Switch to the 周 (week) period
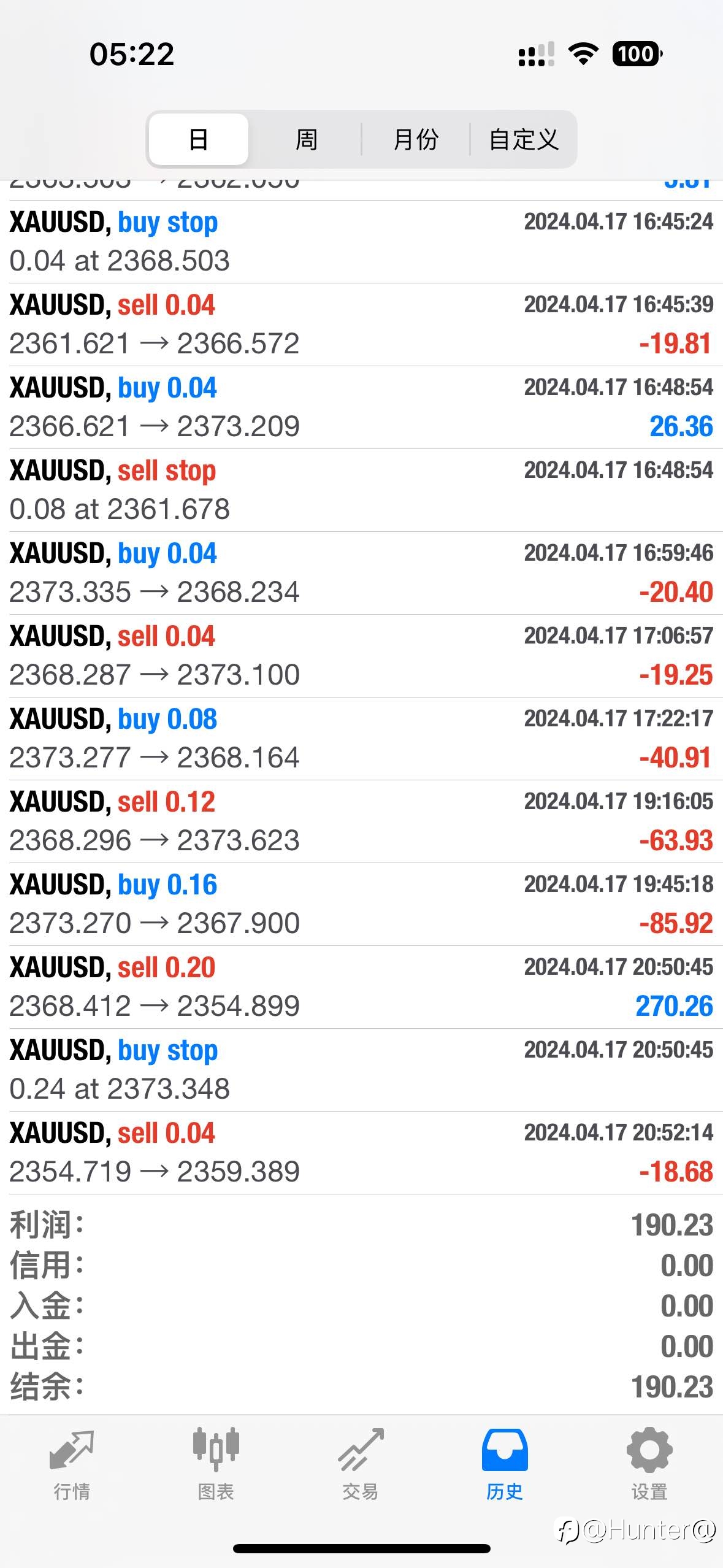Viewport: 723px width, 1568px height. [306, 139]
